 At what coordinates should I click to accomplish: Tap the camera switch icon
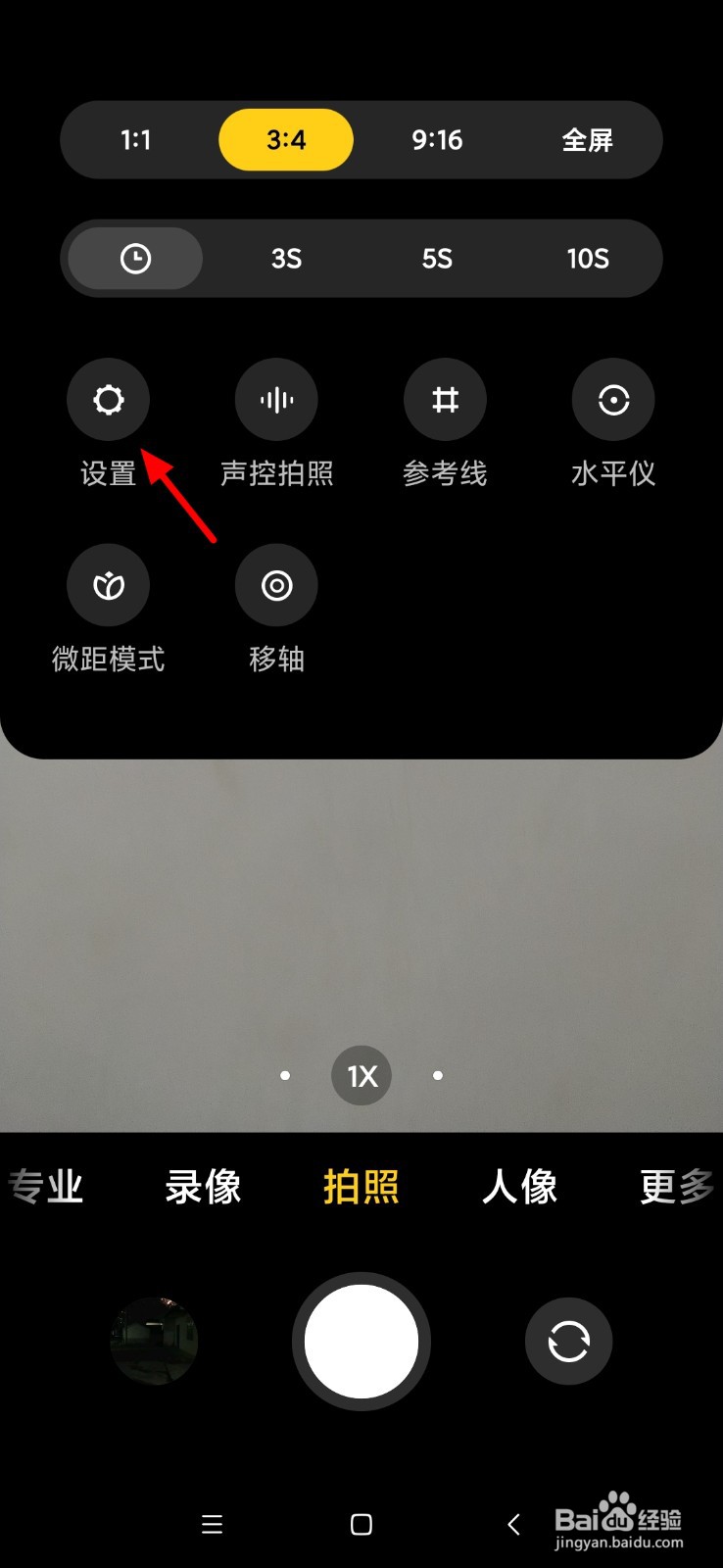pos(568,1342)
